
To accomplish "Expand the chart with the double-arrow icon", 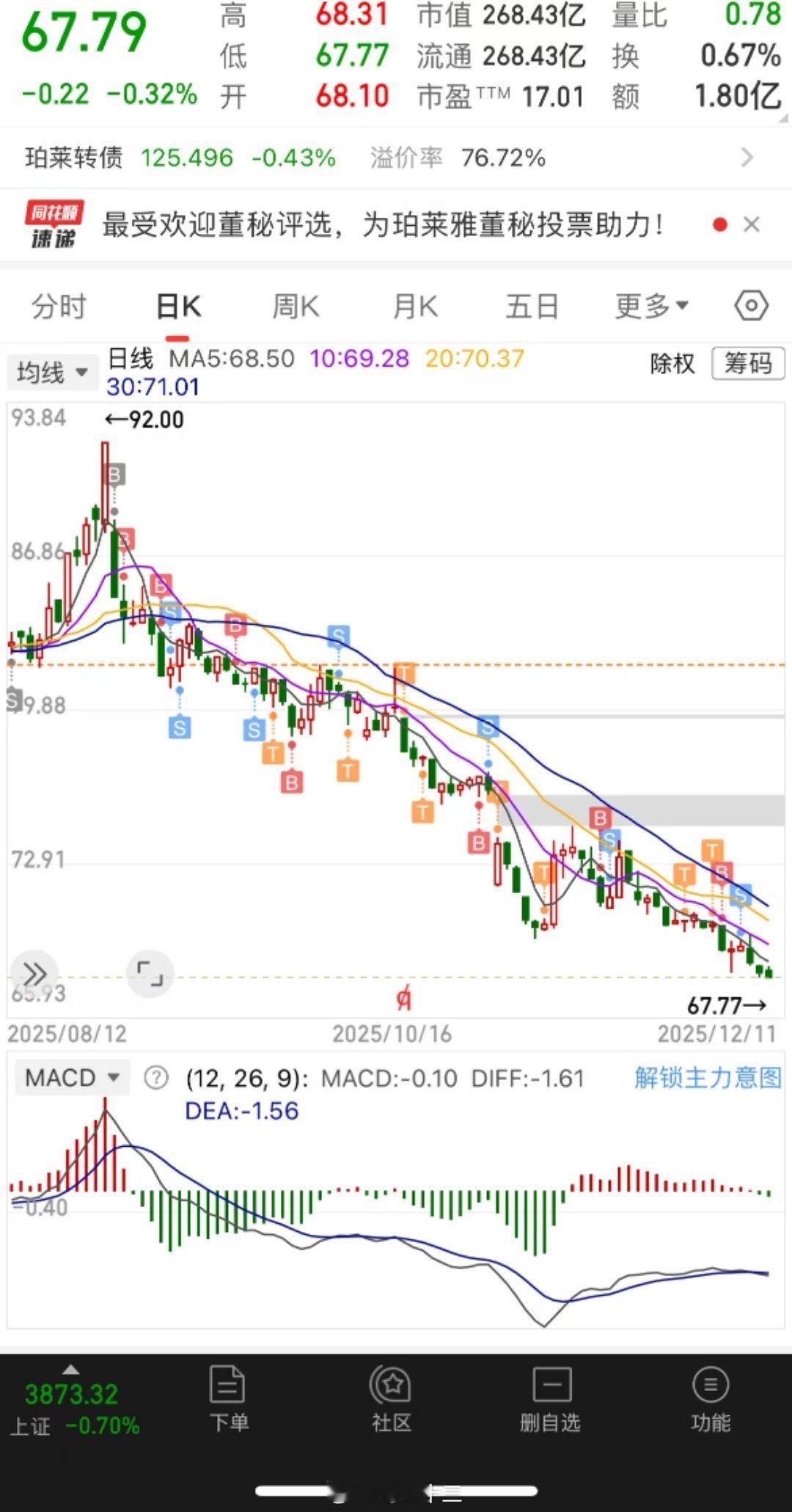I will (34, 974).
